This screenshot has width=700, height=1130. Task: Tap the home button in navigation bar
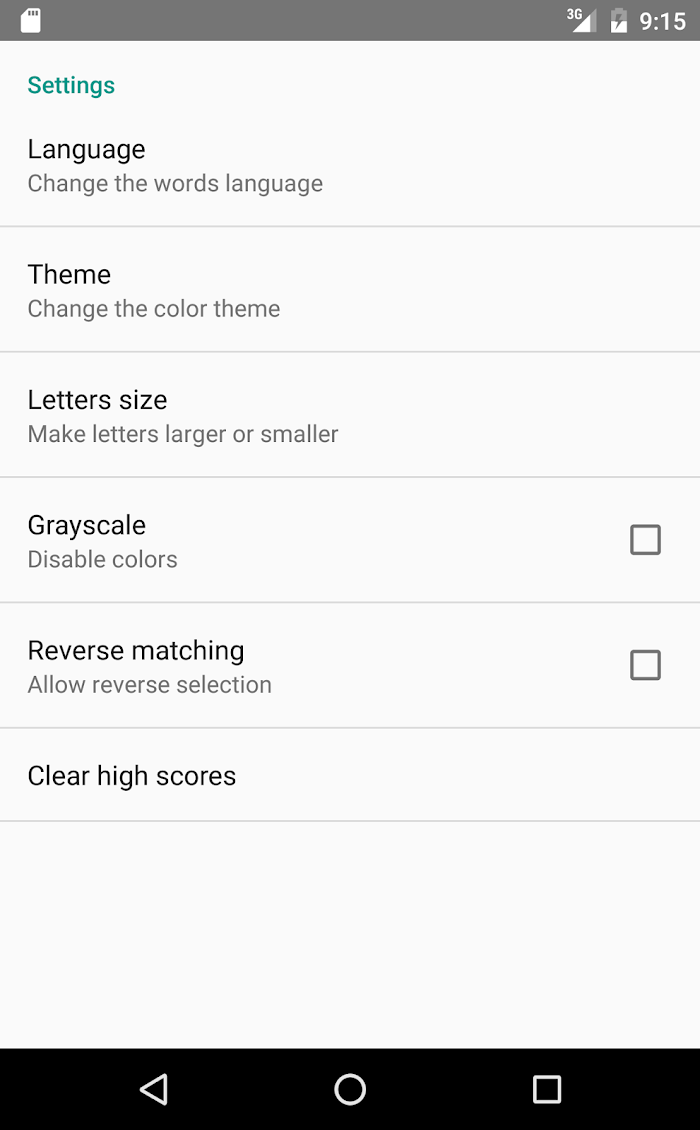tap(350, 1089)
